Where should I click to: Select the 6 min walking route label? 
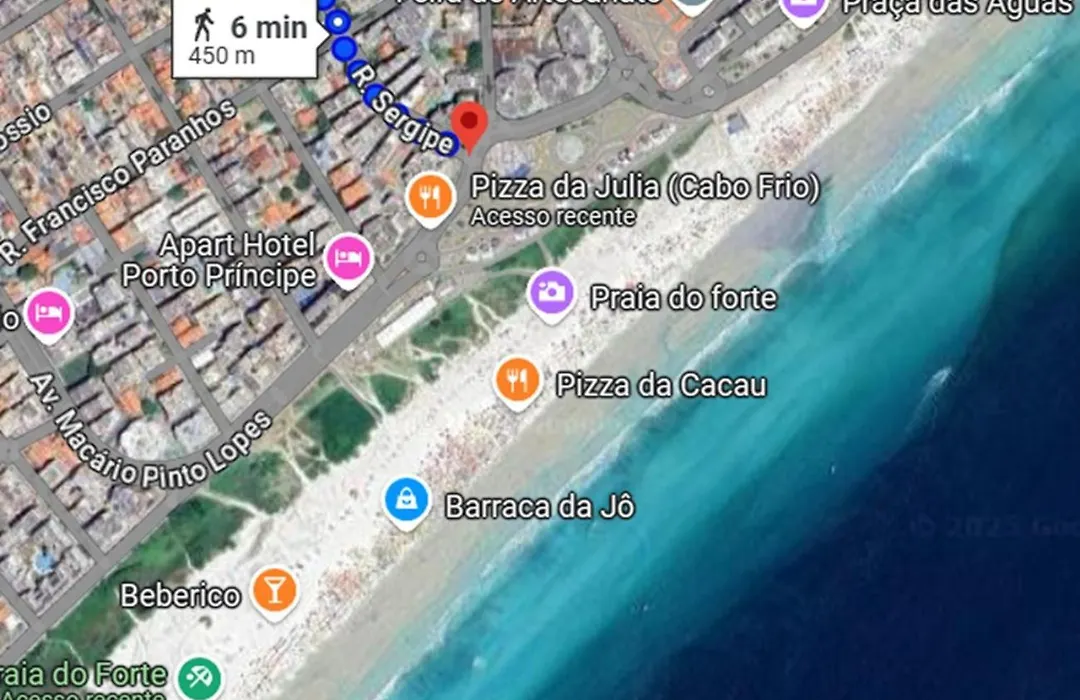pos(250,38)
